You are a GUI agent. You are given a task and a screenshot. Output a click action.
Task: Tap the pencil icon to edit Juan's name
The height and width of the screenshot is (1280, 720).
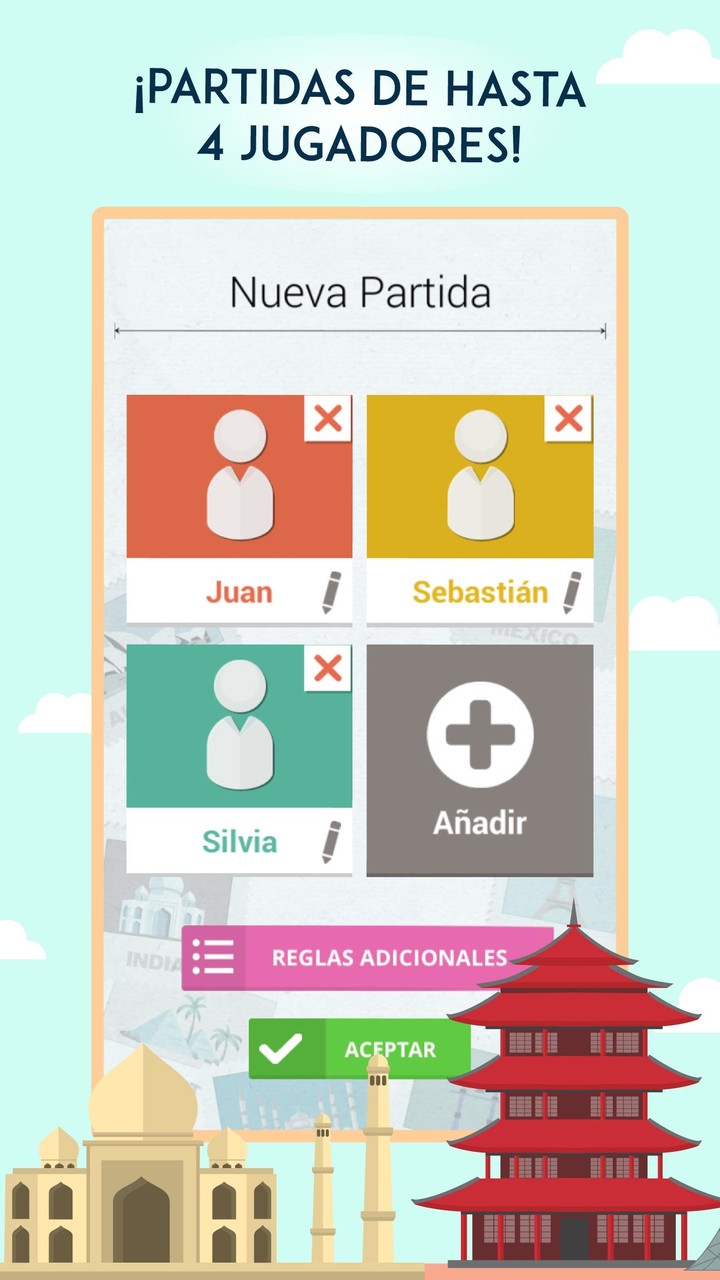click(x=328, y=591)
